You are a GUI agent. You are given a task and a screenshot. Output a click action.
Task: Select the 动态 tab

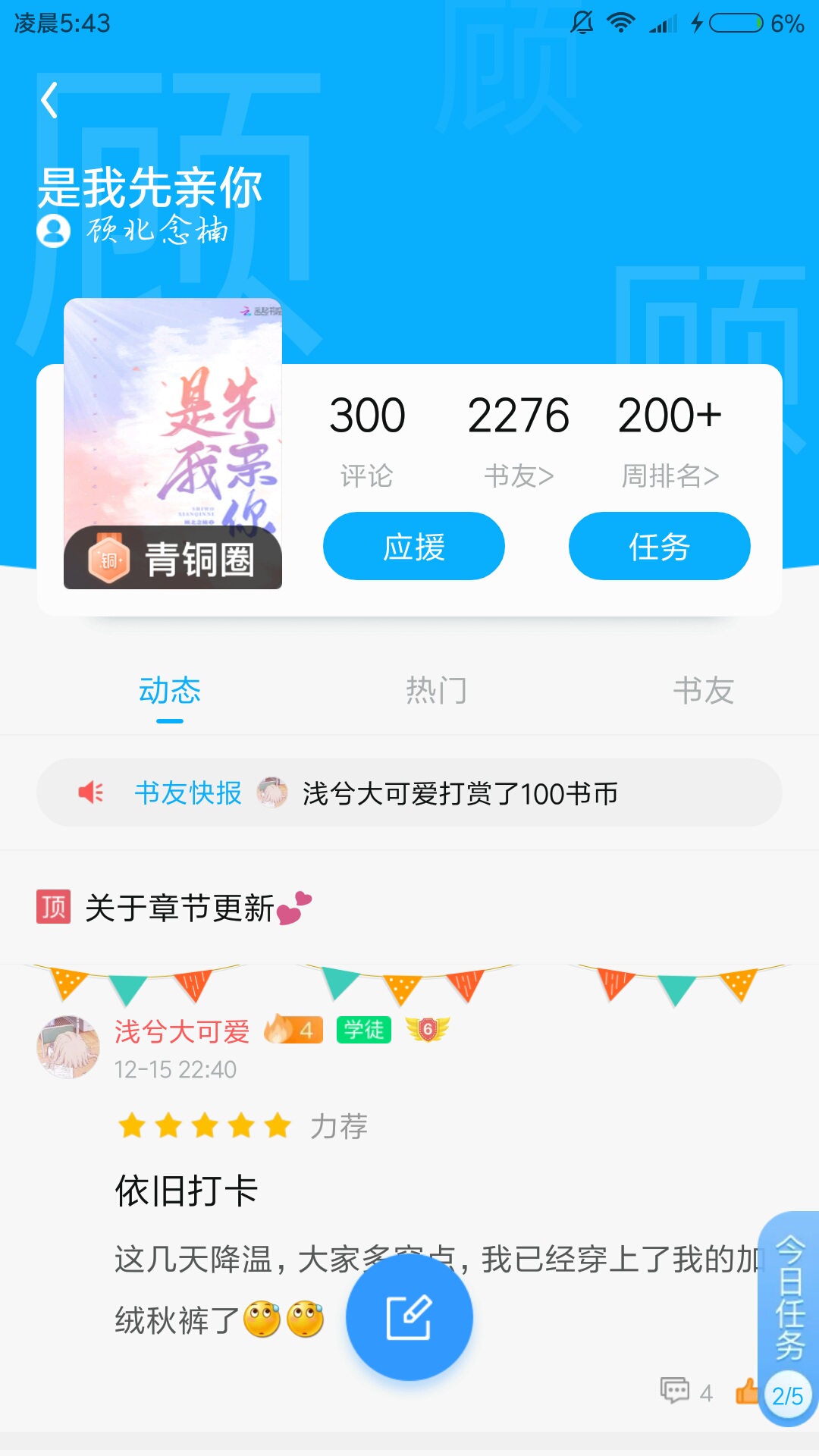170,691
